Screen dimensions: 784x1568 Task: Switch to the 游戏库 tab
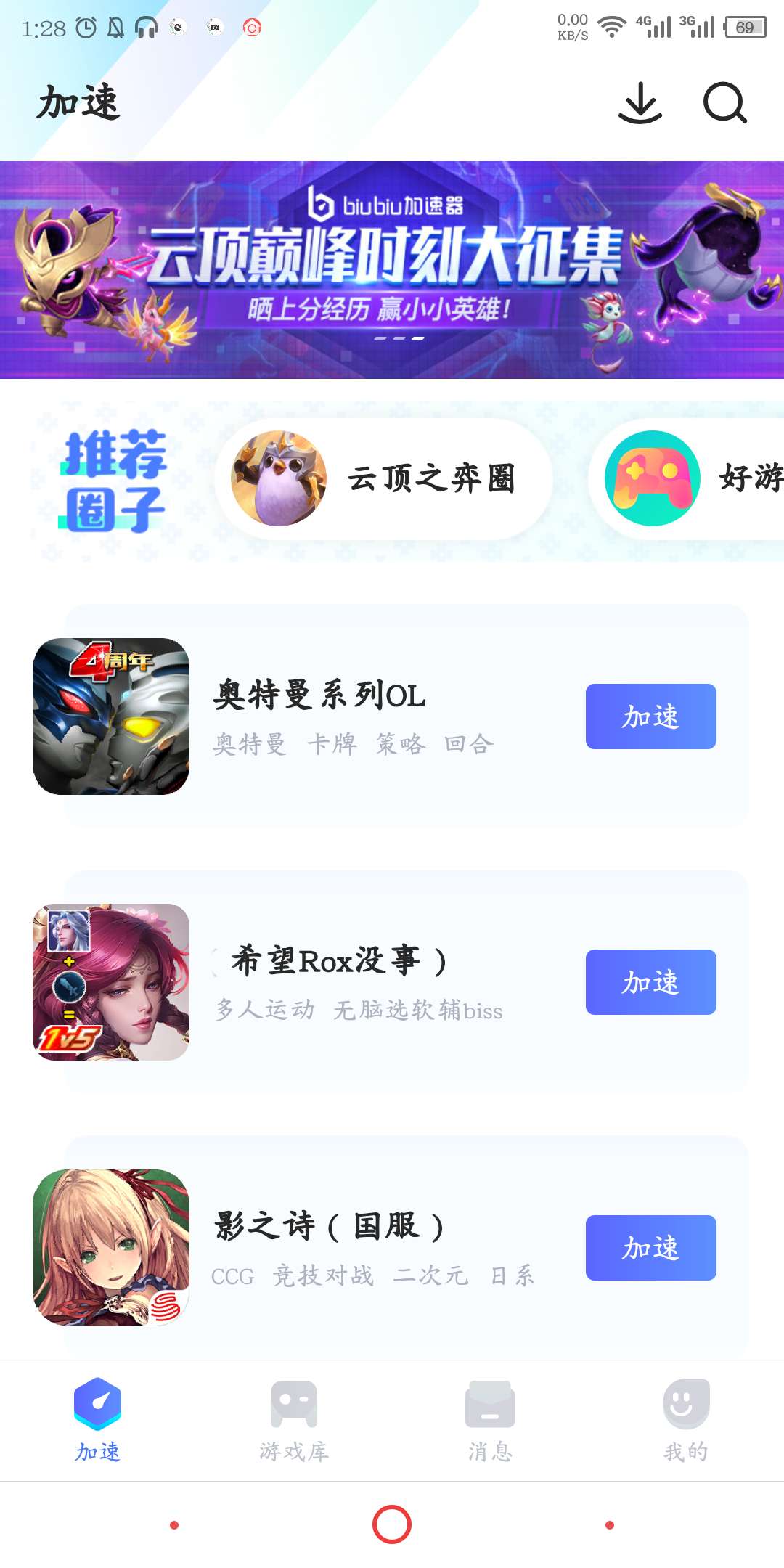pos(294,1421)
